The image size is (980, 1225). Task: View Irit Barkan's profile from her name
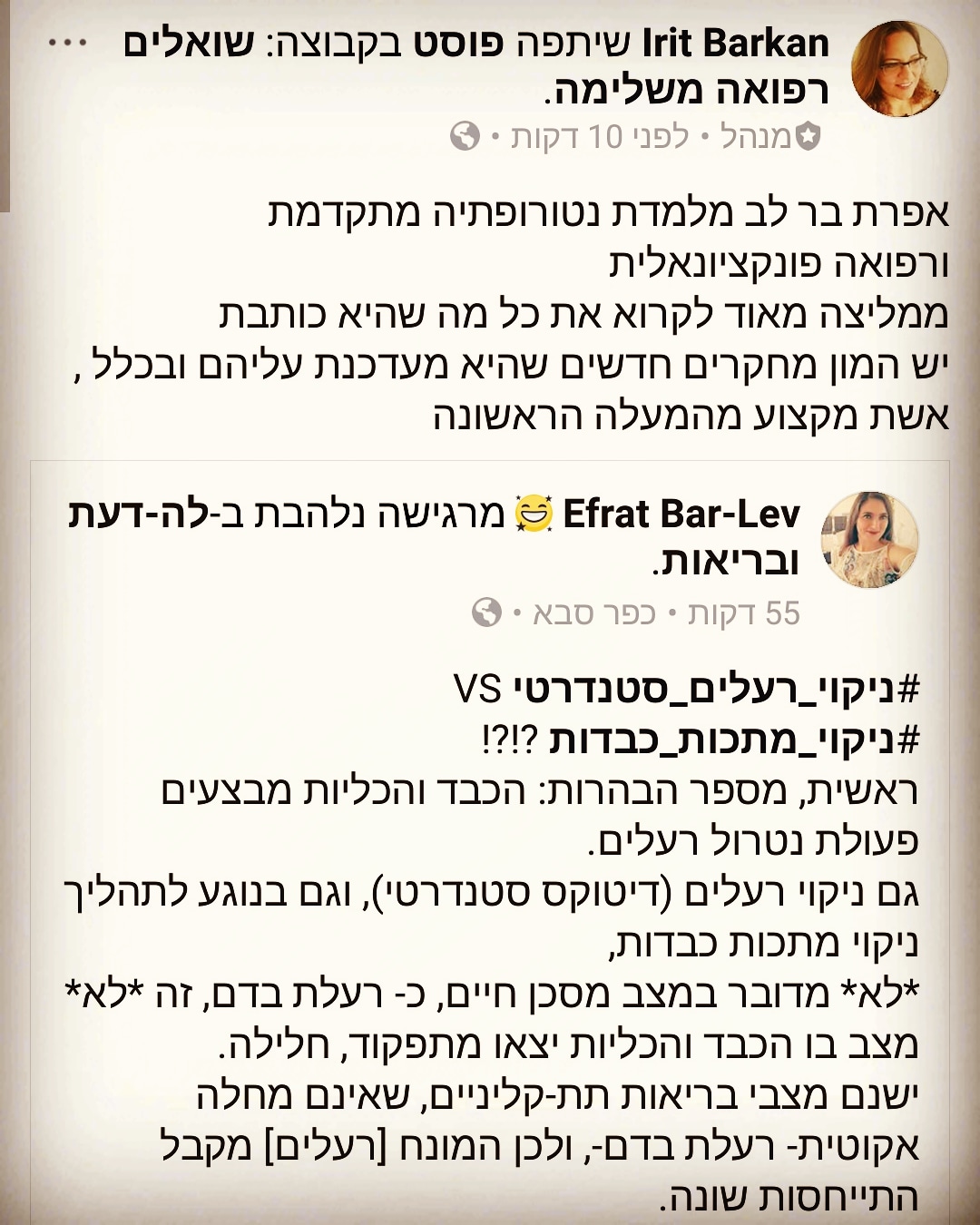pyautogui.click(x=735, y=44)
